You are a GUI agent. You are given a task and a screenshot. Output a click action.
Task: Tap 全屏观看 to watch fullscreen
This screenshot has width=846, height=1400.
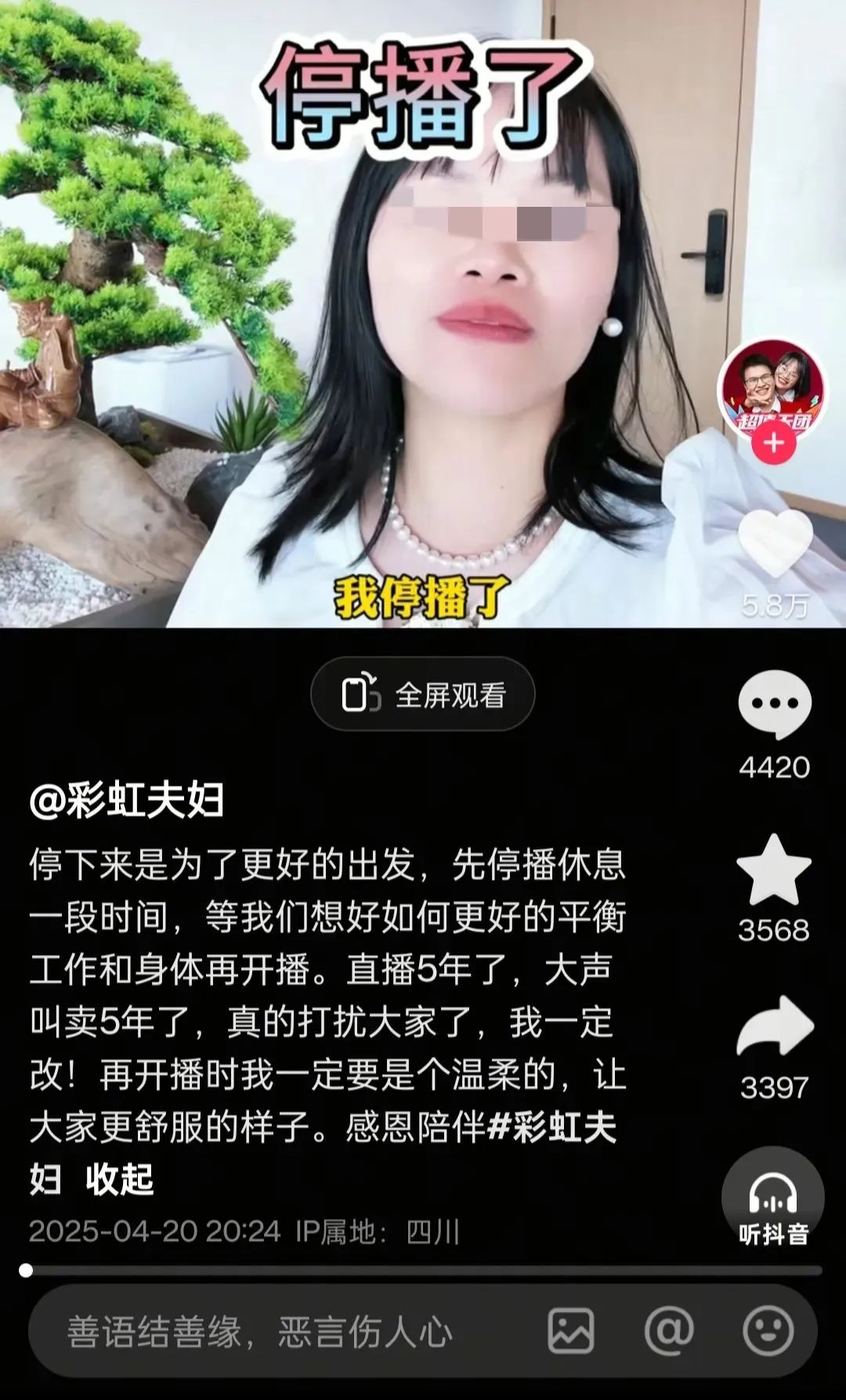pyautogui.click(x=423, y=694)
